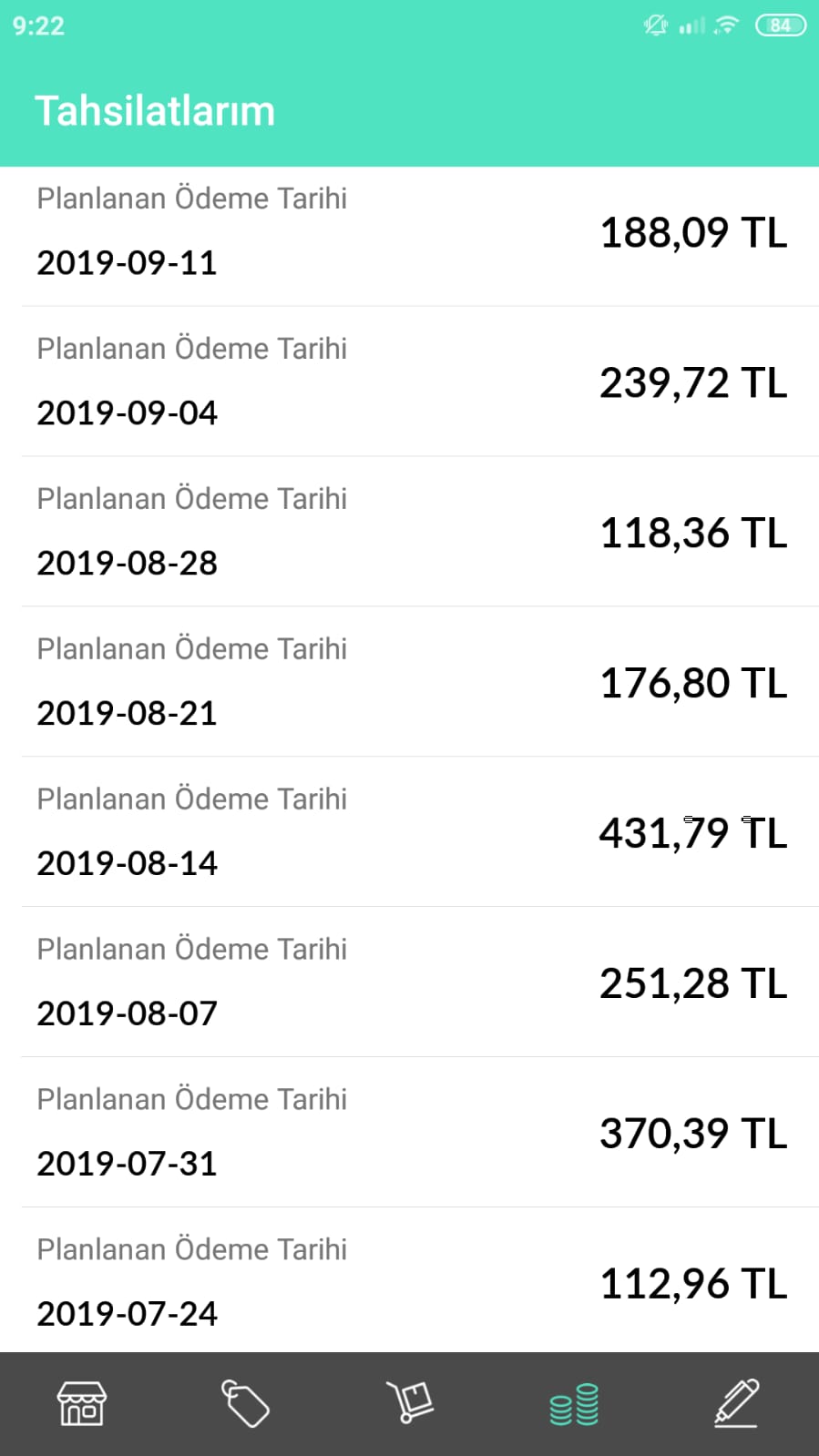This screenshot has width=819, height=1456.
Task: Select the 2019-08-21 payment of 176,80 TL
Action: (x=409, y=682)
